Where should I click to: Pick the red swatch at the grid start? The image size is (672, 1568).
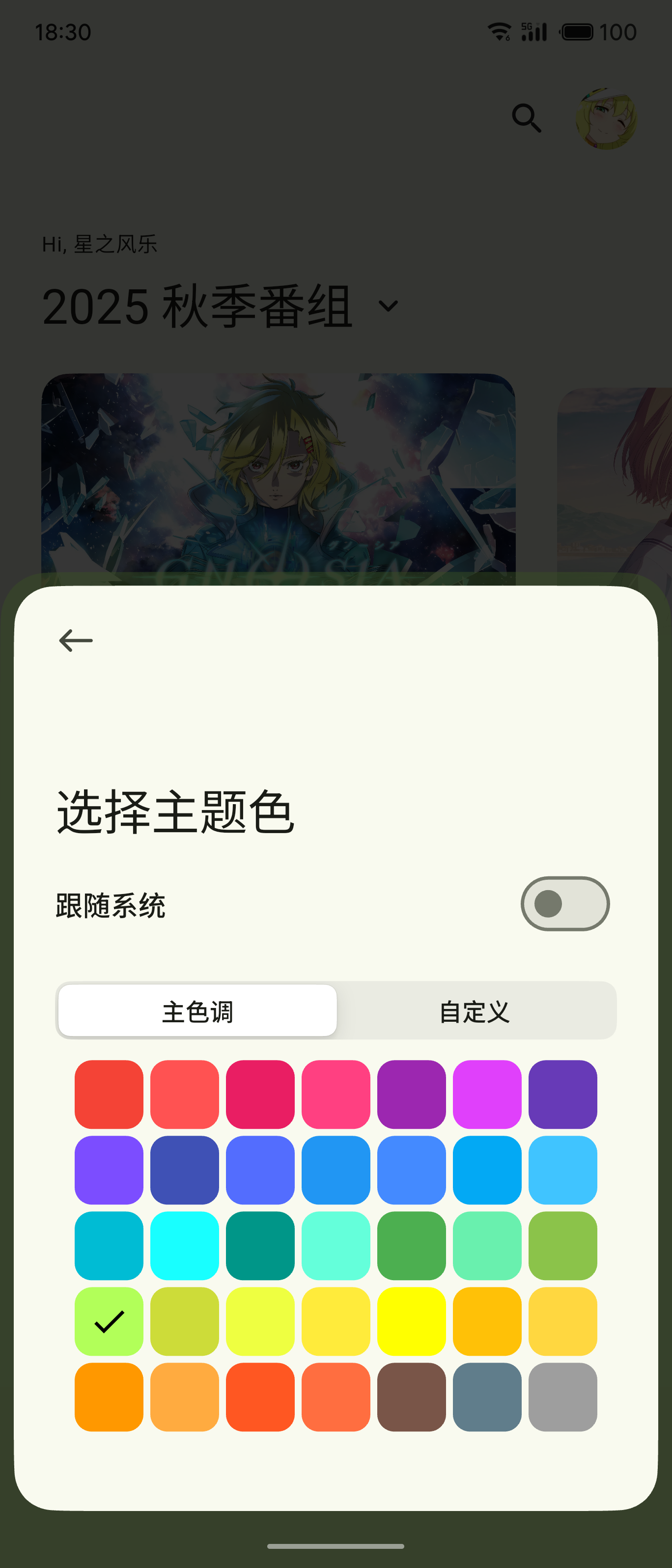[x=109, y=1094]
